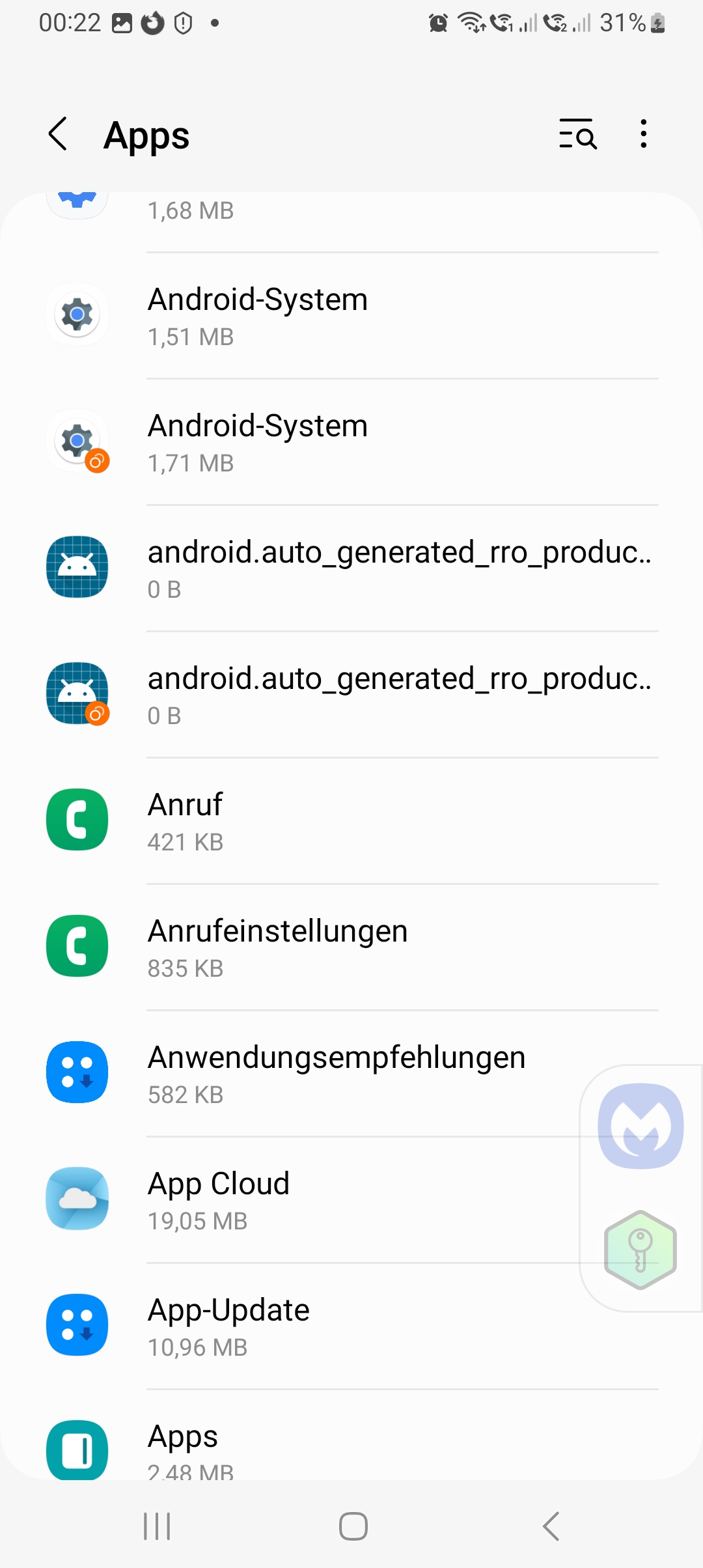This screenshot has width=703, height=1568.
Task: Tap the floating Malwarebytes bubble
Action: [641, 1126]
